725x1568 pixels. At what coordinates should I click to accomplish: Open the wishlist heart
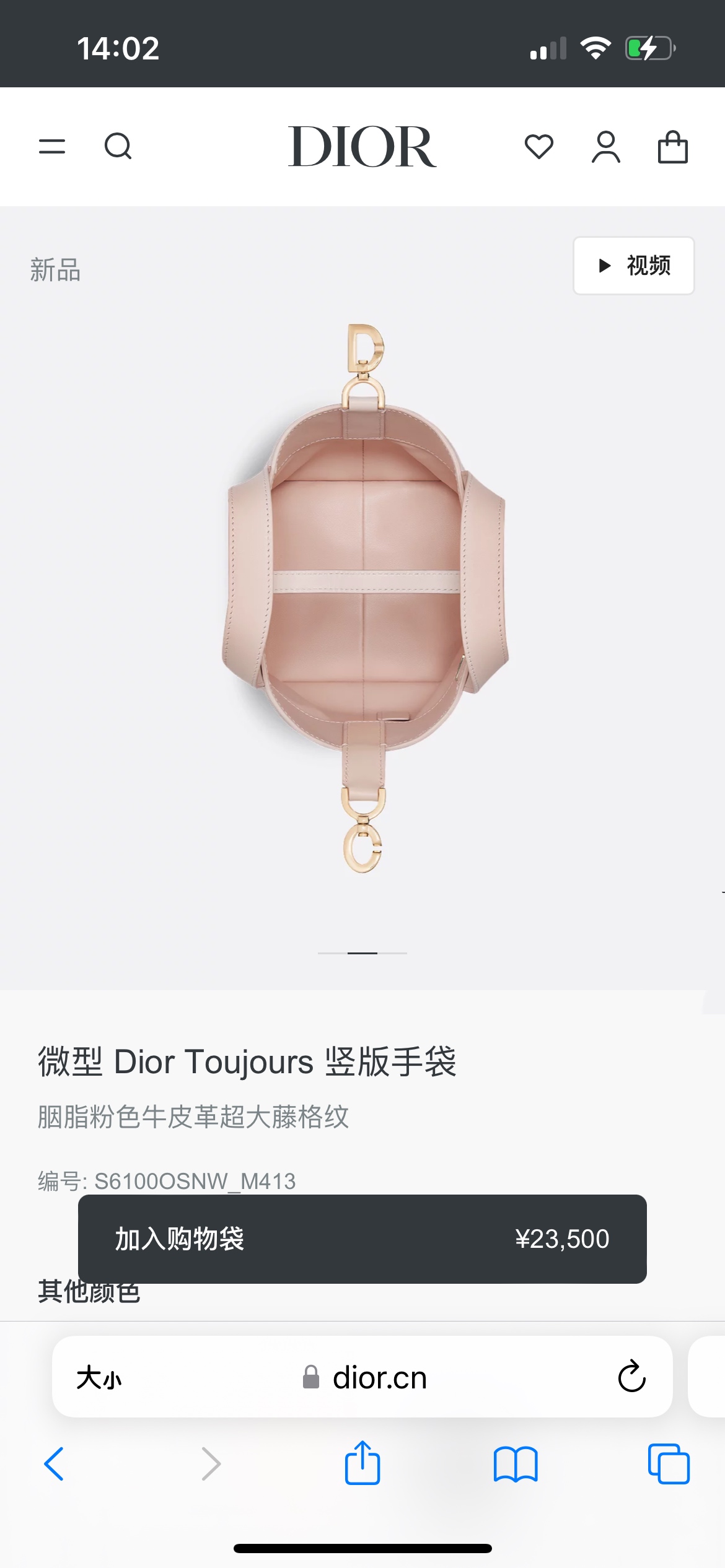[x=538, y=147]
